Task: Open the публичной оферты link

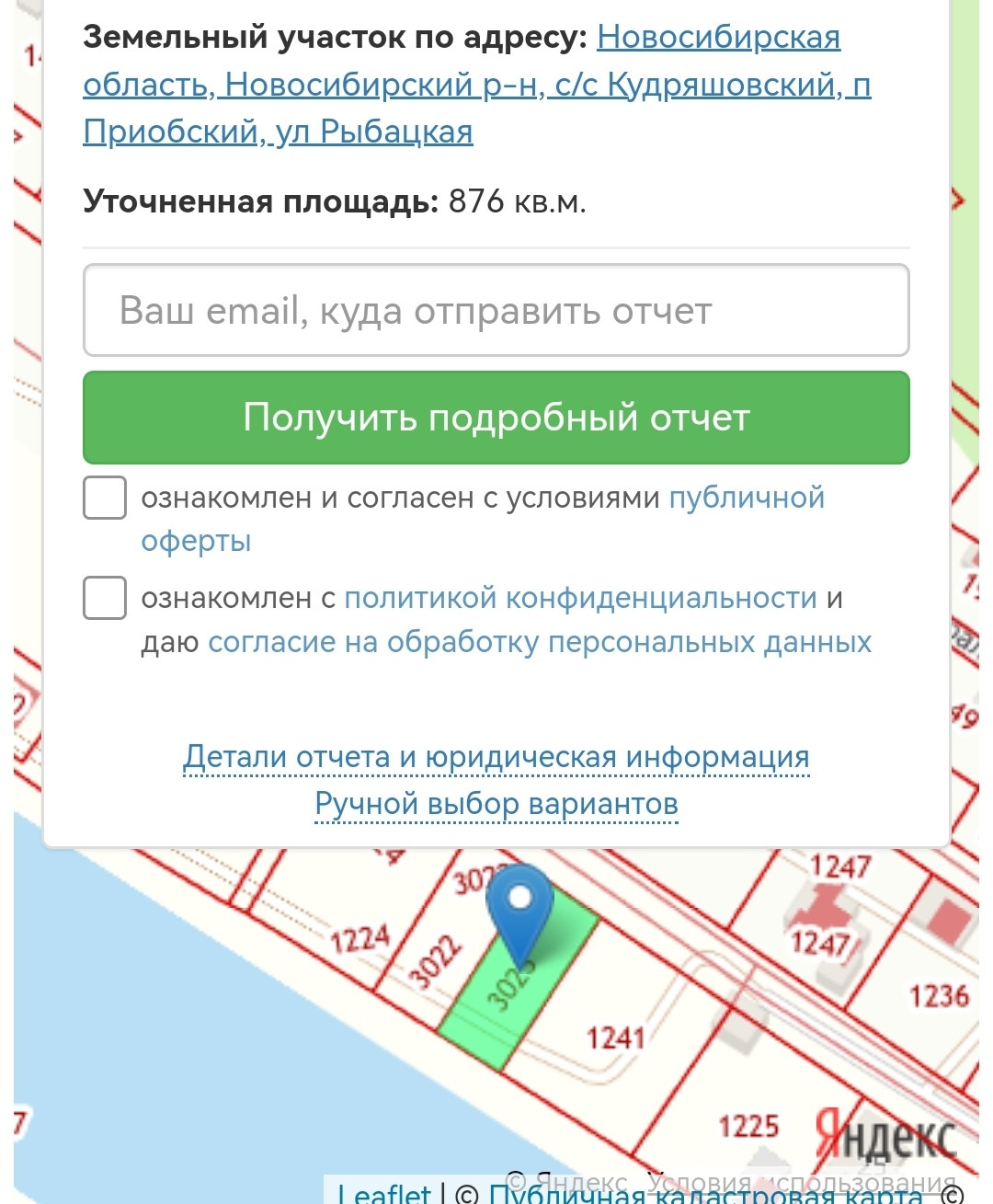Action: coord(483,519)
